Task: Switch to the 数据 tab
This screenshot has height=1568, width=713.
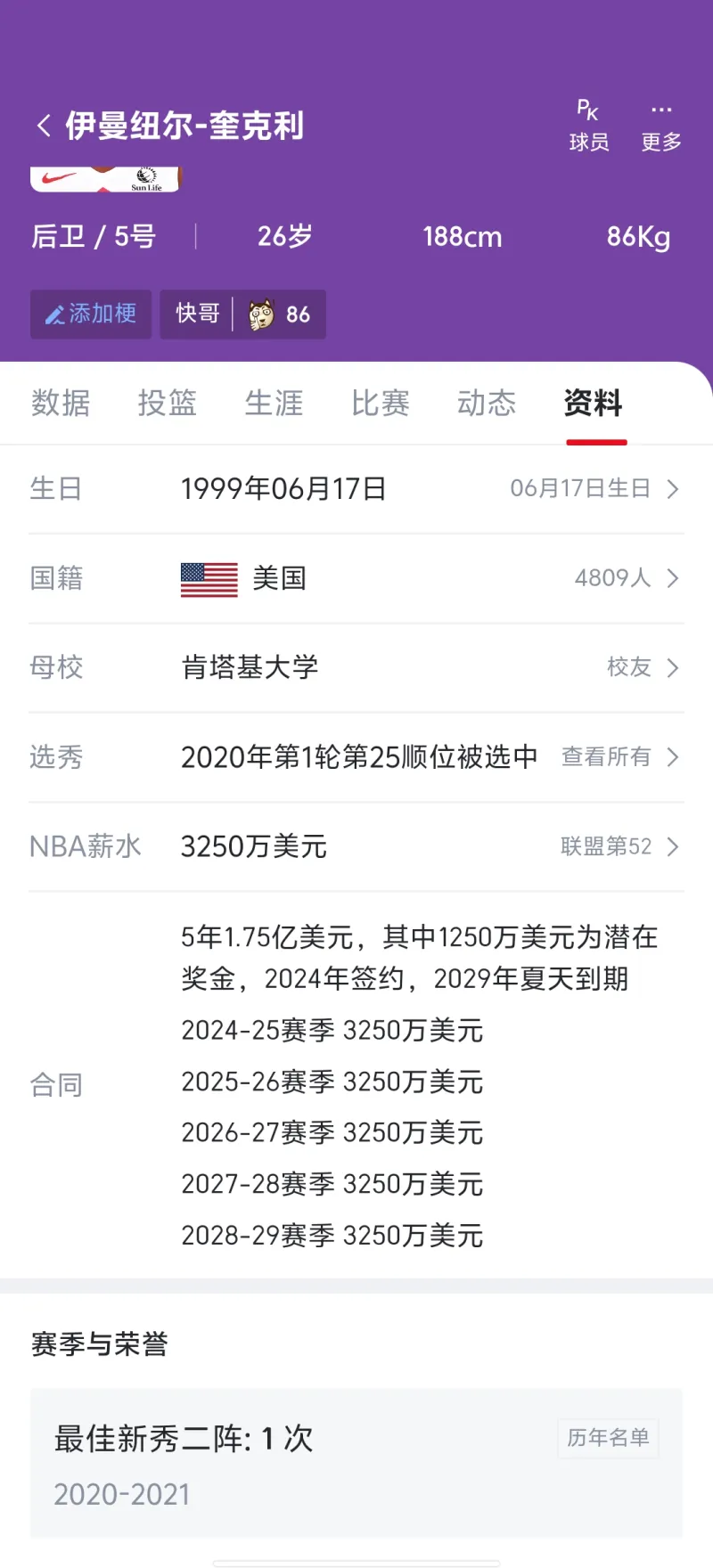Action: (61, 404)
